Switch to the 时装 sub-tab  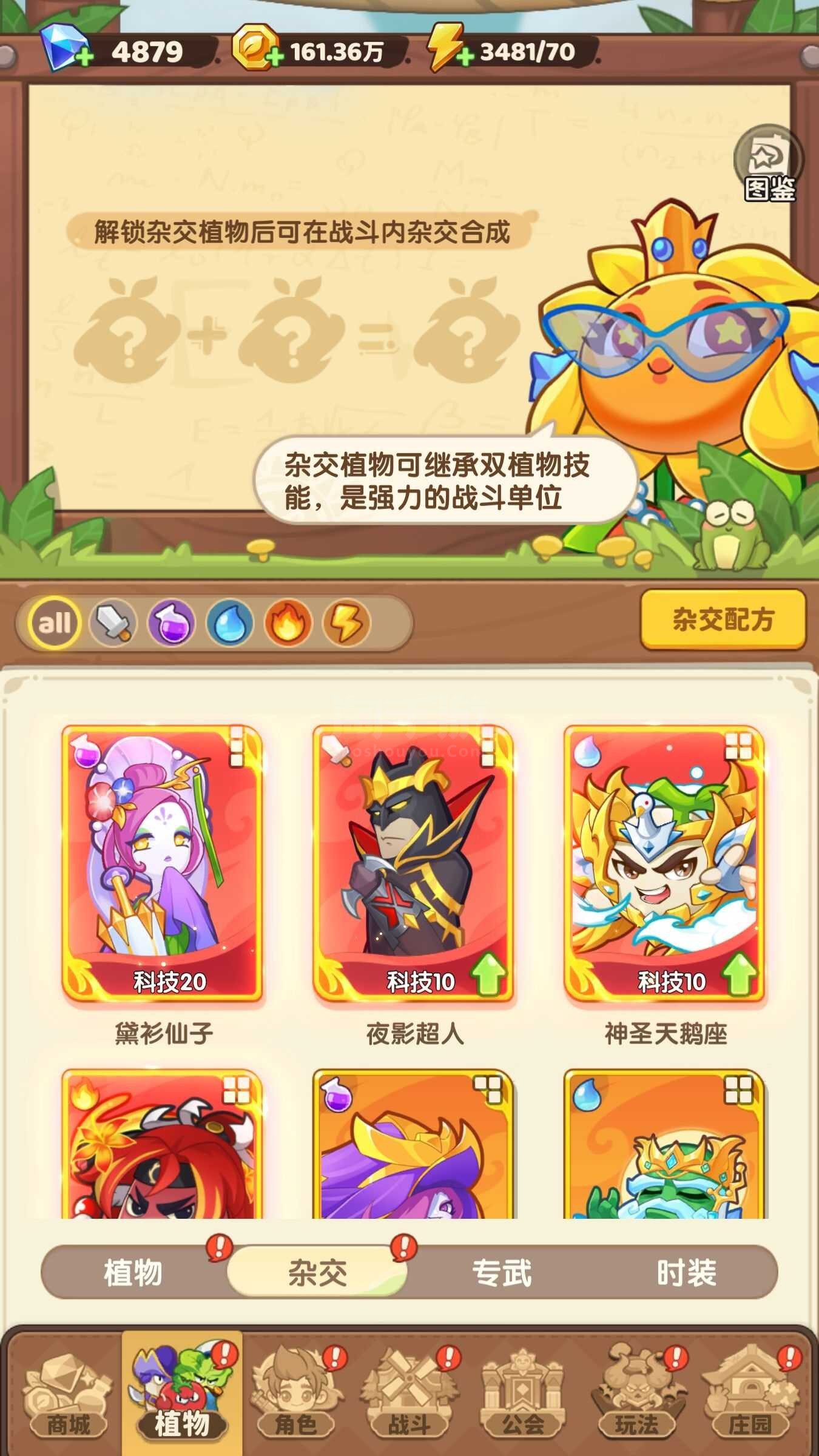coord(687,1272)
